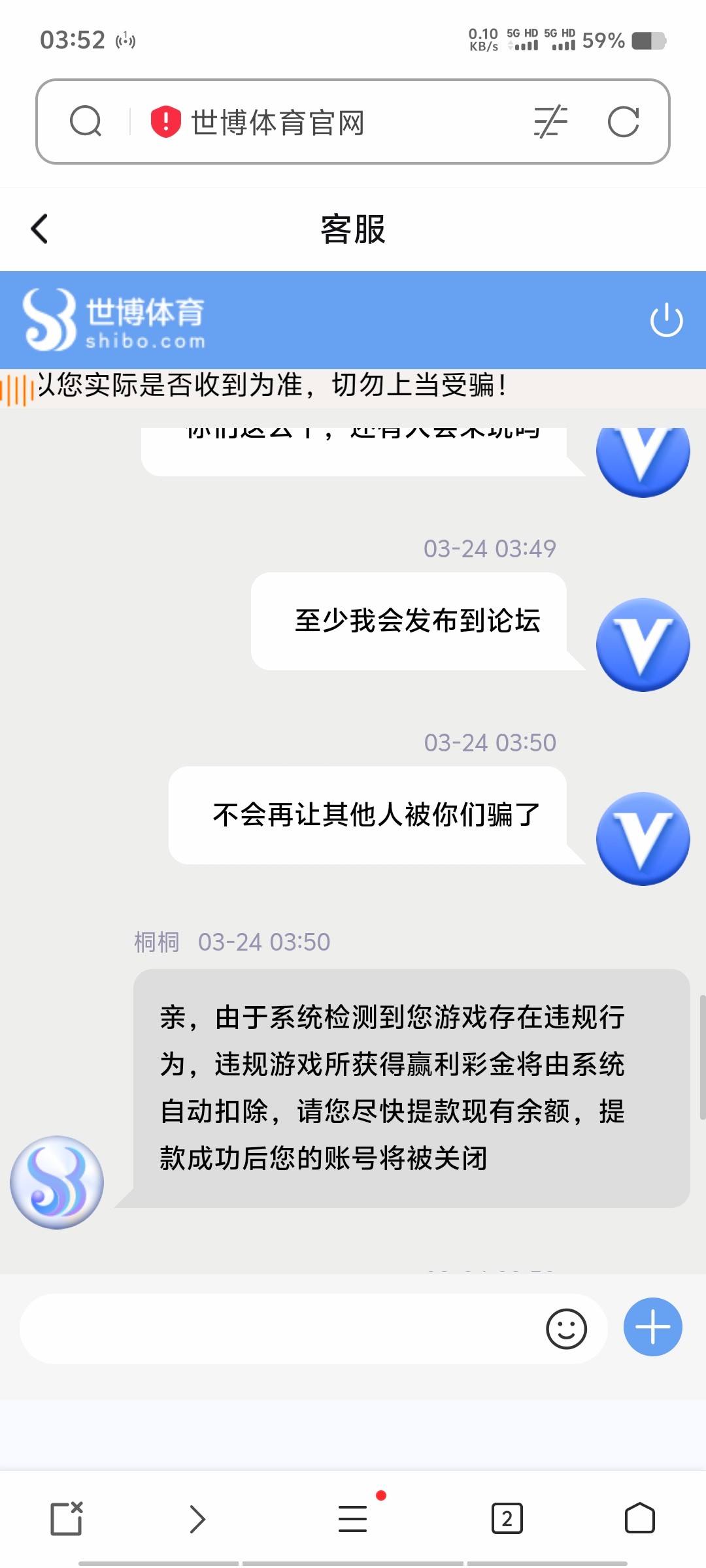Tap the plus button to add an attachment
This screenshot has width=706, height=1568.
coord(652,1327)
